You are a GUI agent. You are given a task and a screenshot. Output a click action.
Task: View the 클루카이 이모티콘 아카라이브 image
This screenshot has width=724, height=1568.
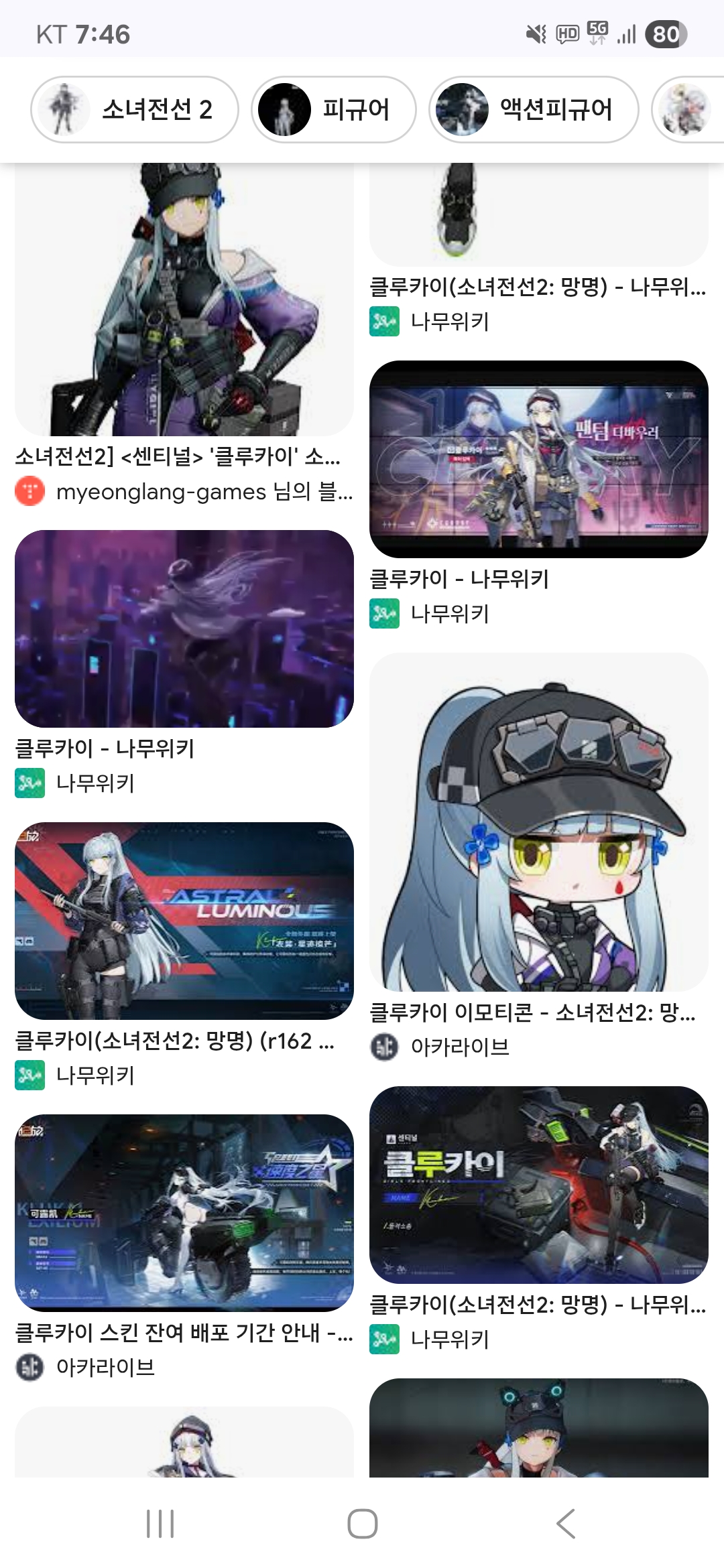(x=538, y=822)
